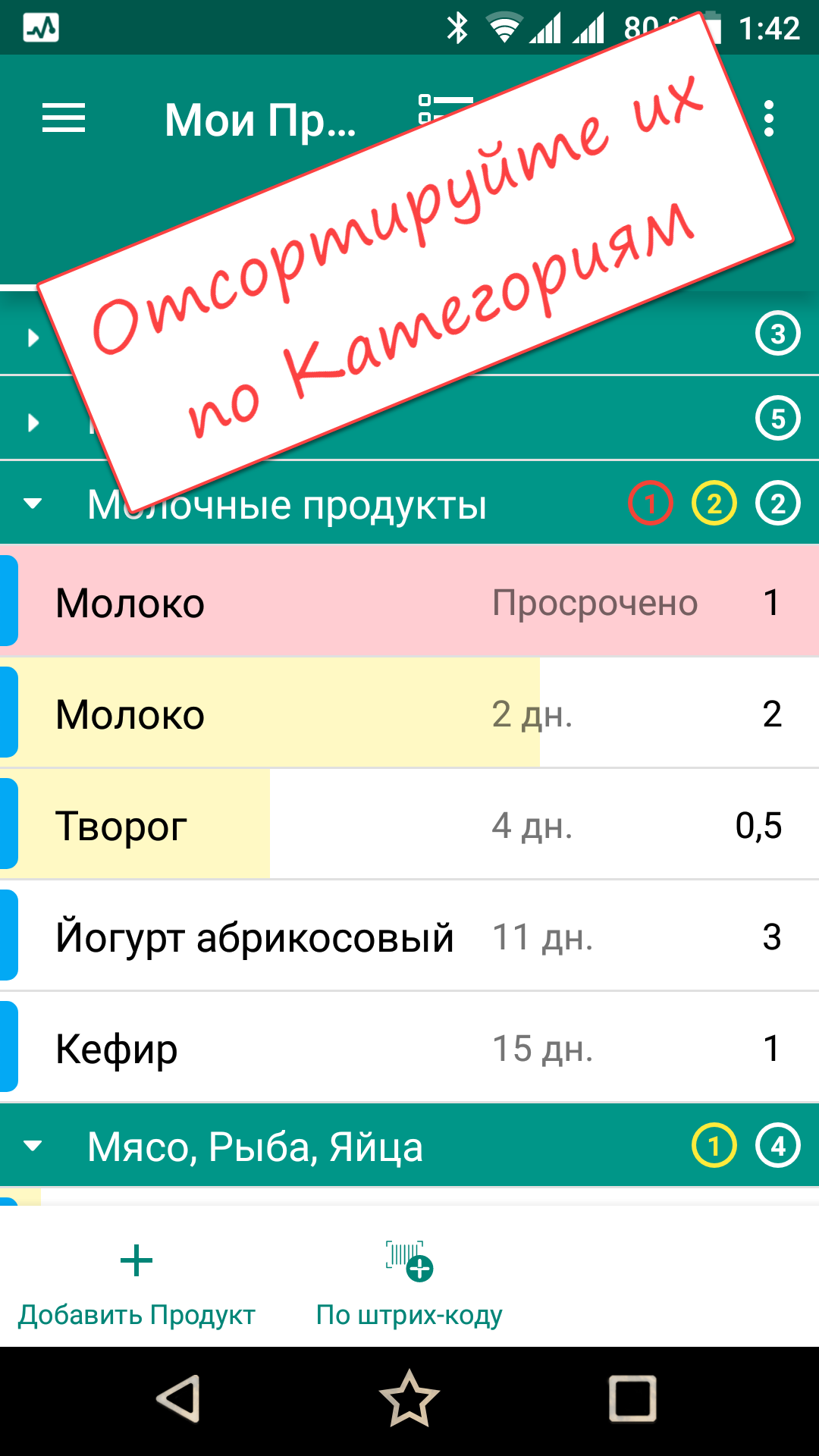The height and width of the screenshot is (1456, 819).
Task: Open recent apps with the square button
Action: [x=633, y=1398]
